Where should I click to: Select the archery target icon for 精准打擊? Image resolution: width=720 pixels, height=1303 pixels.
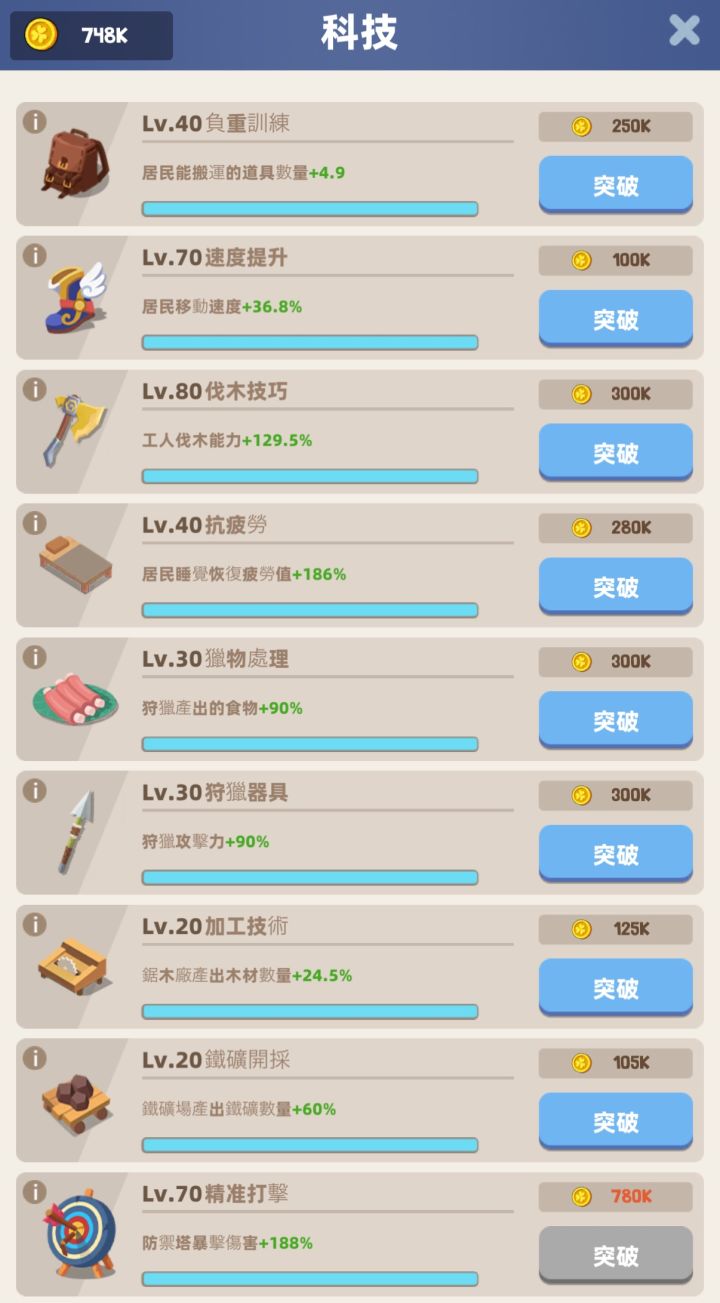pyautogui.click(x=75, y=1230)
